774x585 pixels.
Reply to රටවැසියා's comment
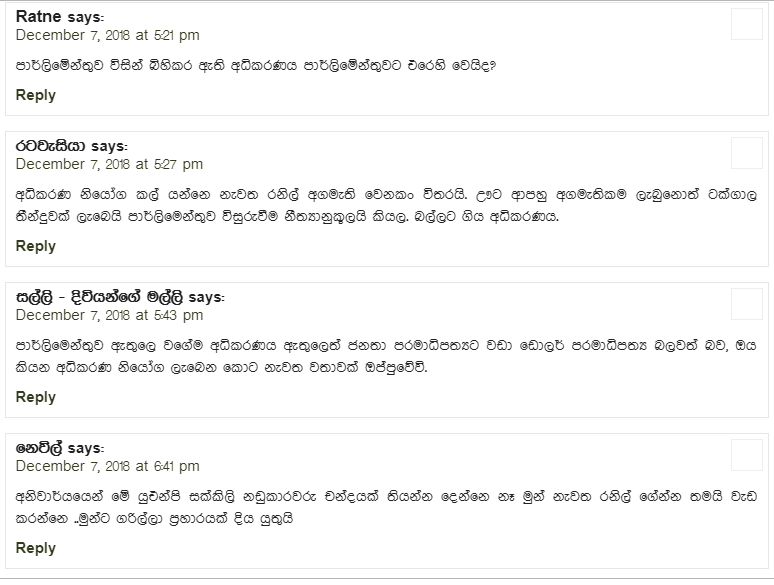36,246
